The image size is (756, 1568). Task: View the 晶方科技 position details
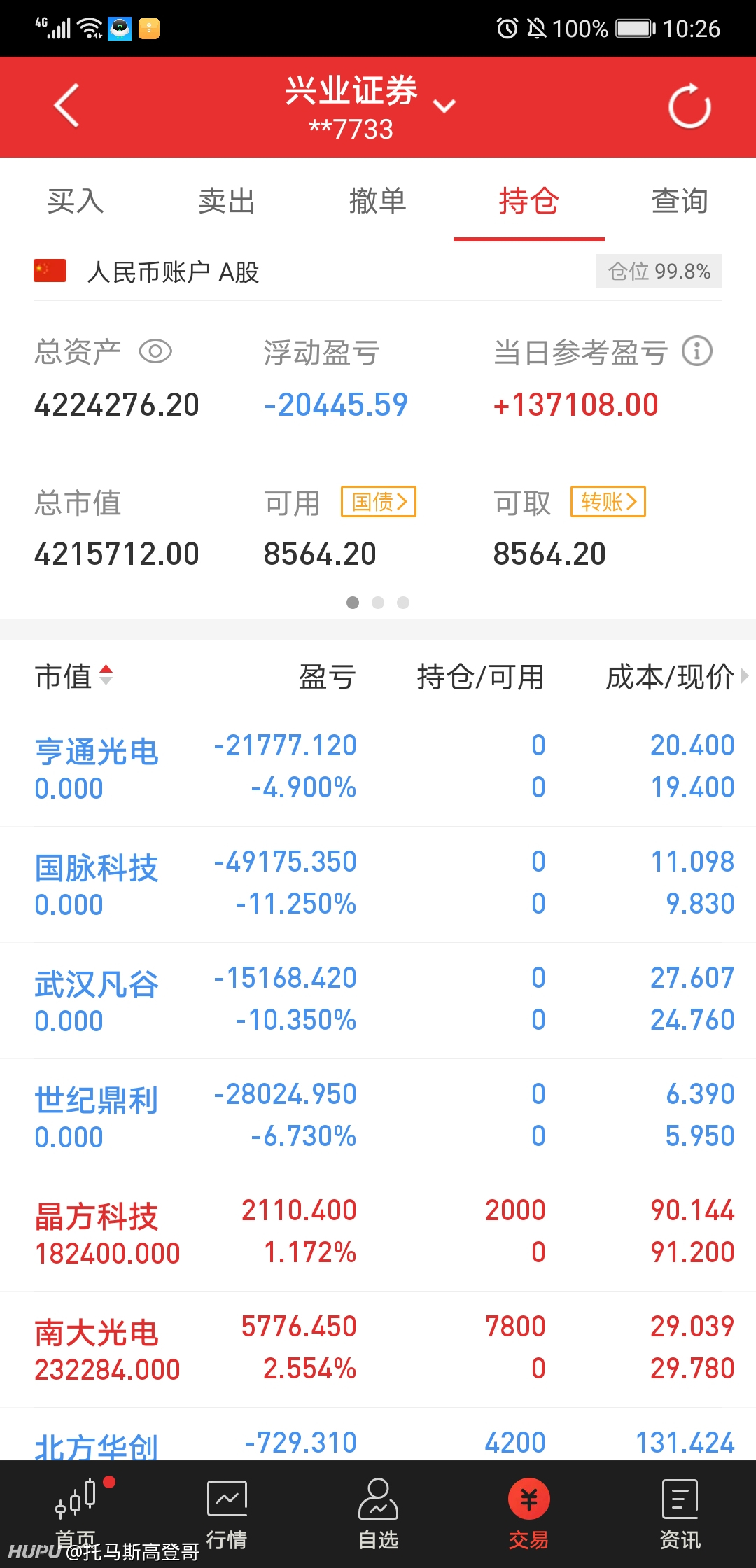point(378,1233)
